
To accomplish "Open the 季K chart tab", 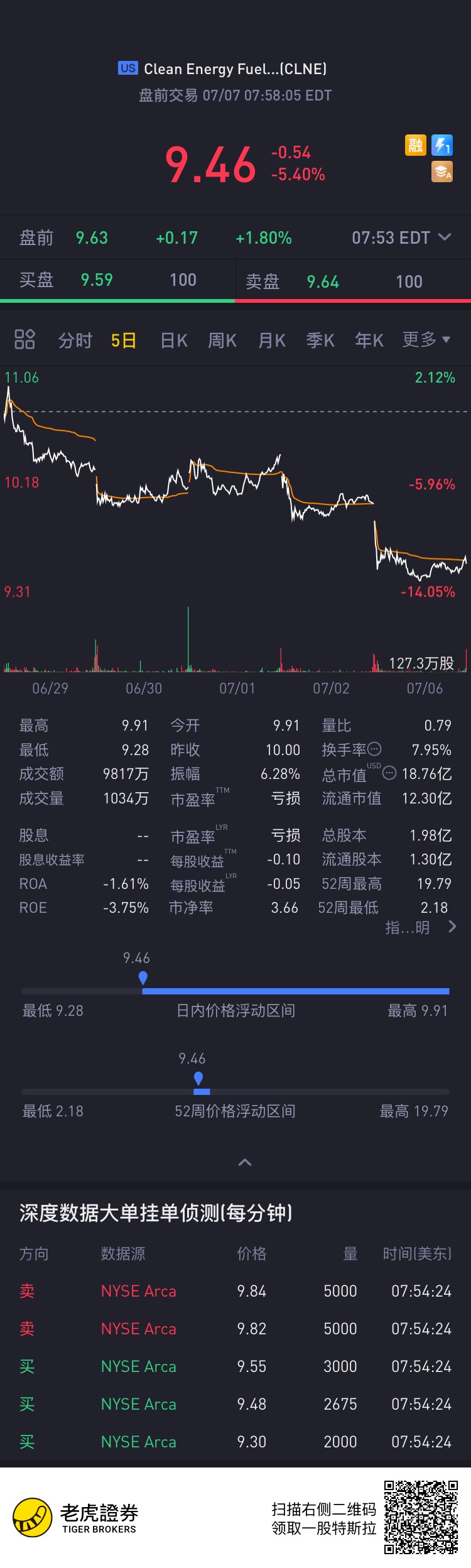I will click(x=320, y=340).
